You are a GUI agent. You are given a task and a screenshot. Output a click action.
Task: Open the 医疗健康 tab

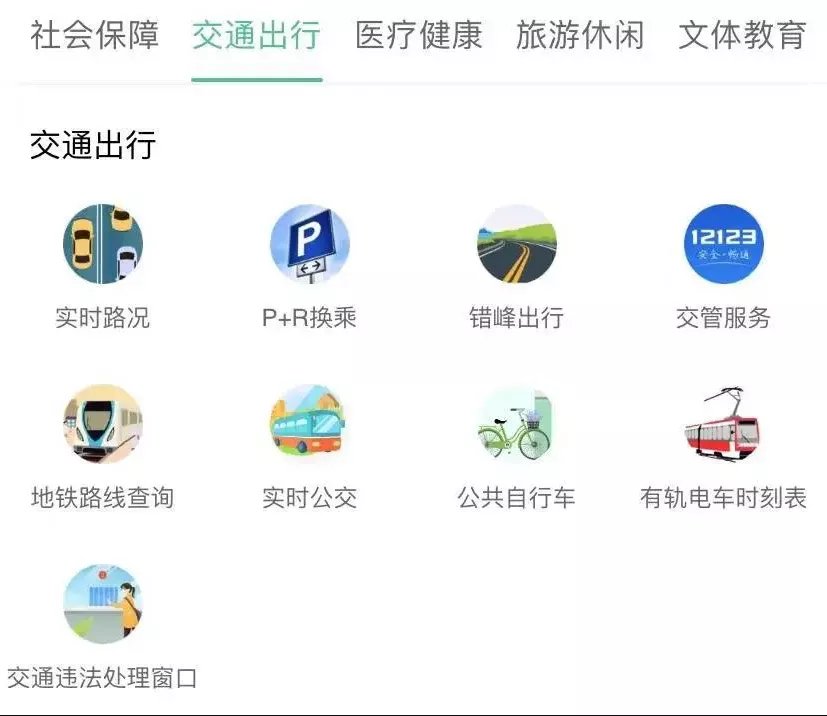coord(419,36)
